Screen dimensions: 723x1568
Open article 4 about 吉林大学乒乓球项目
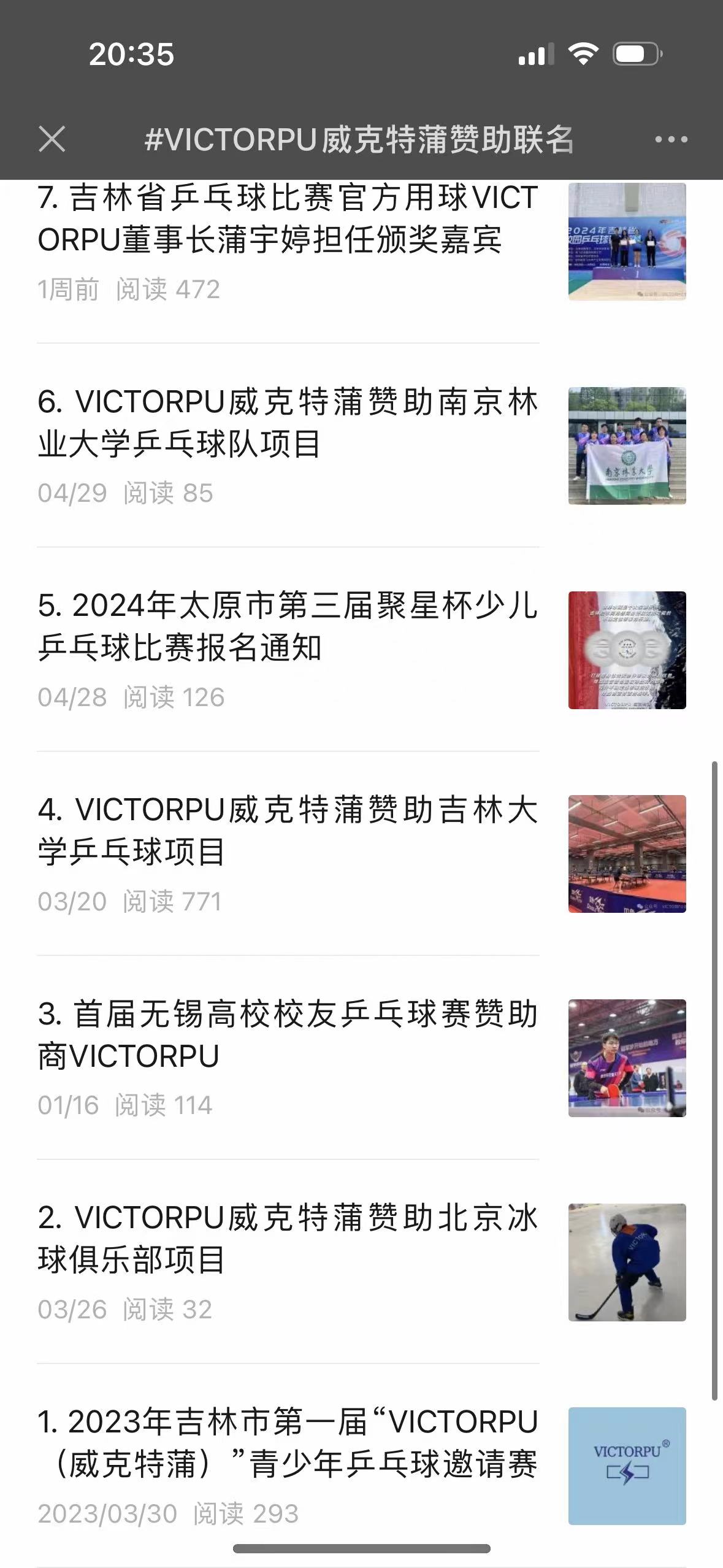(x=361, y=854)
